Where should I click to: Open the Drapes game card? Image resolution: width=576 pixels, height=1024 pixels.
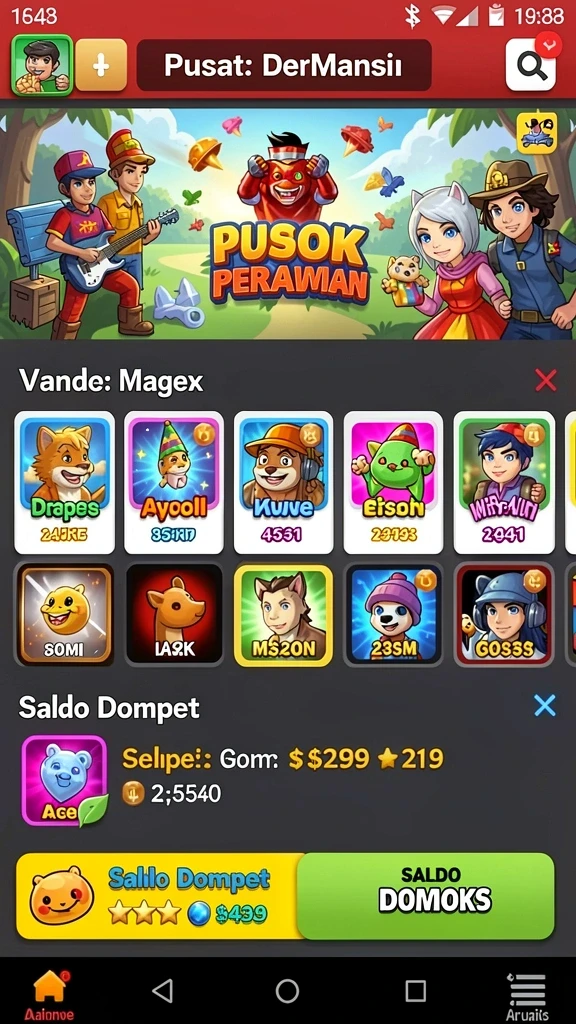click(x=64, y=483)
